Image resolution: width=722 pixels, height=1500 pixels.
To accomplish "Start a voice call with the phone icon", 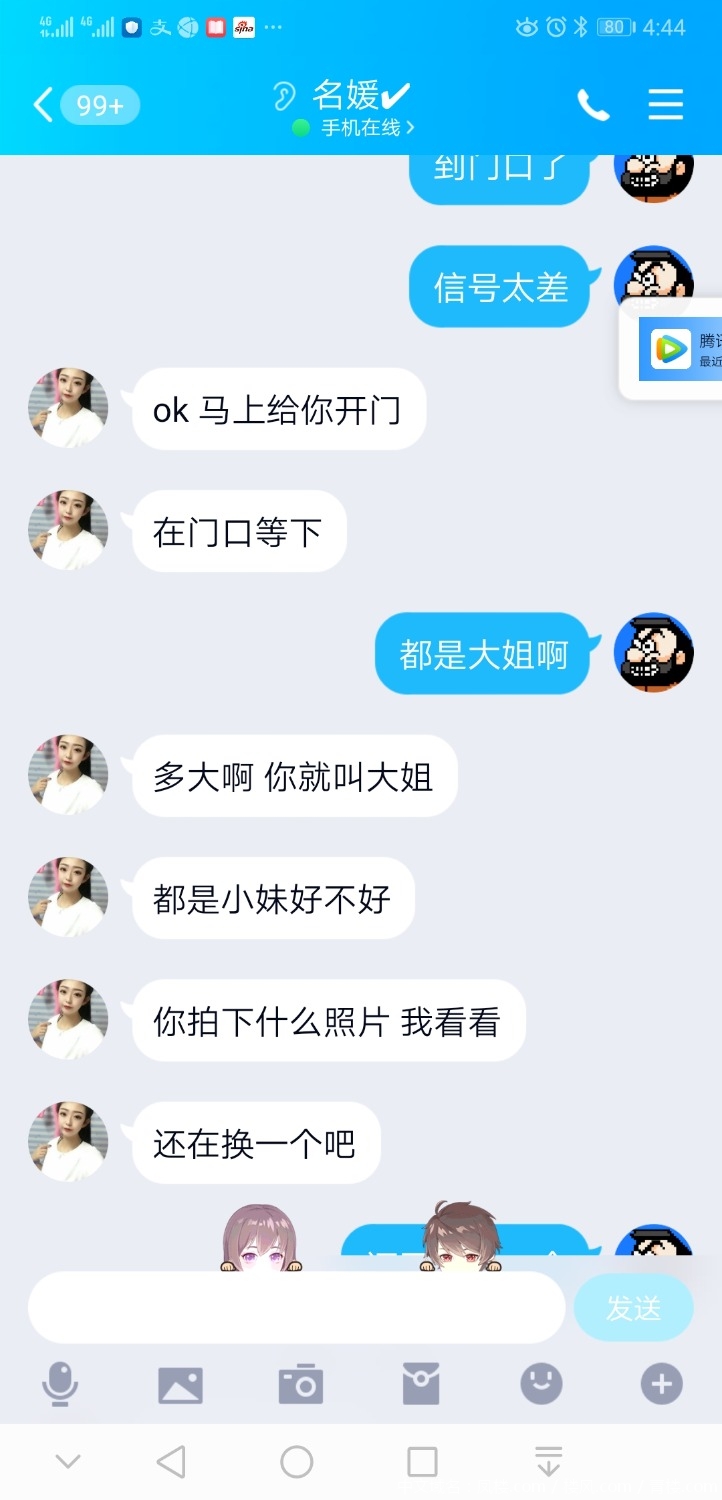I will point(594,104).
